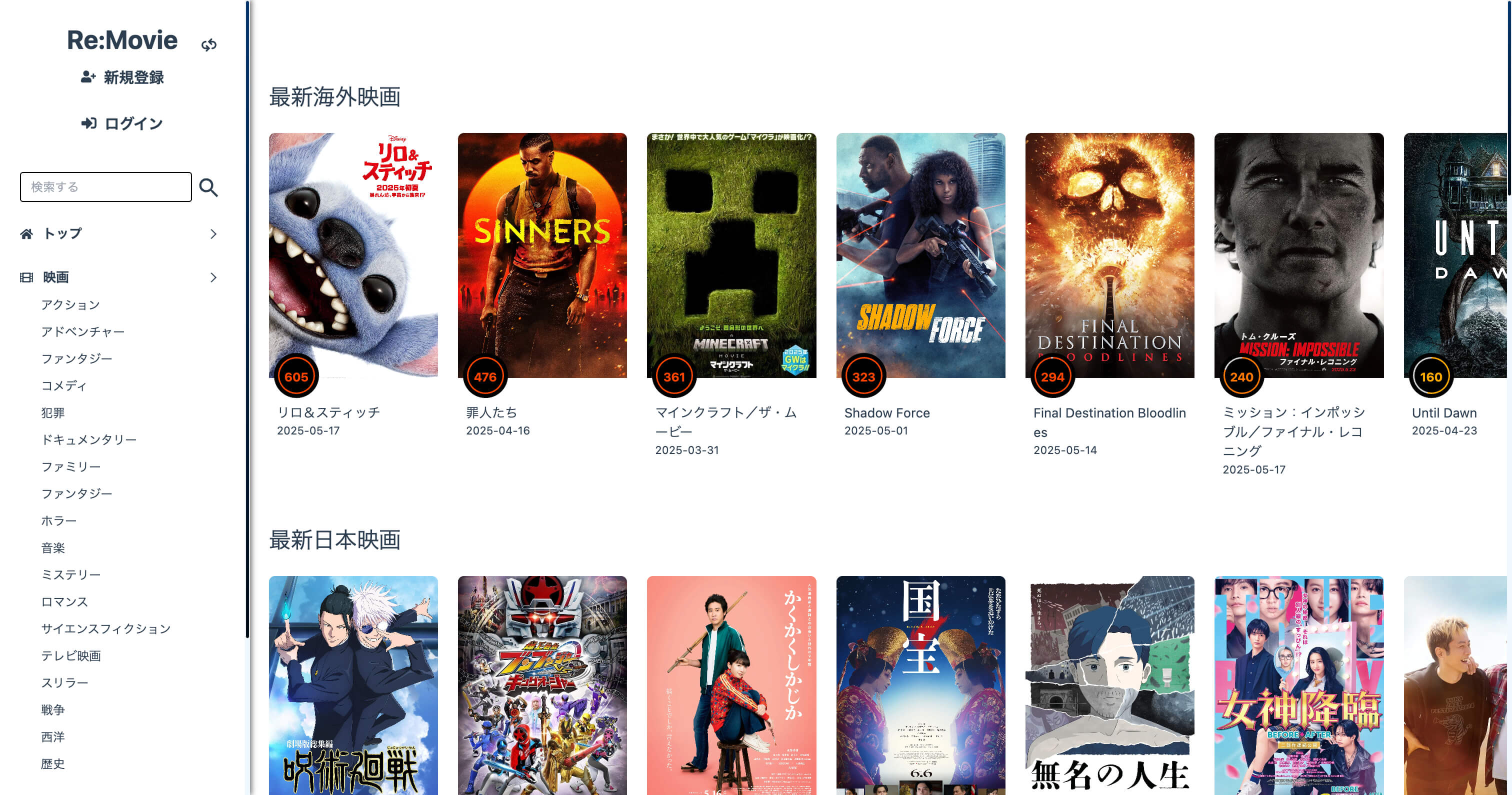Expand the 映画 menu section

pyautogui.click(x=56, y=277)
